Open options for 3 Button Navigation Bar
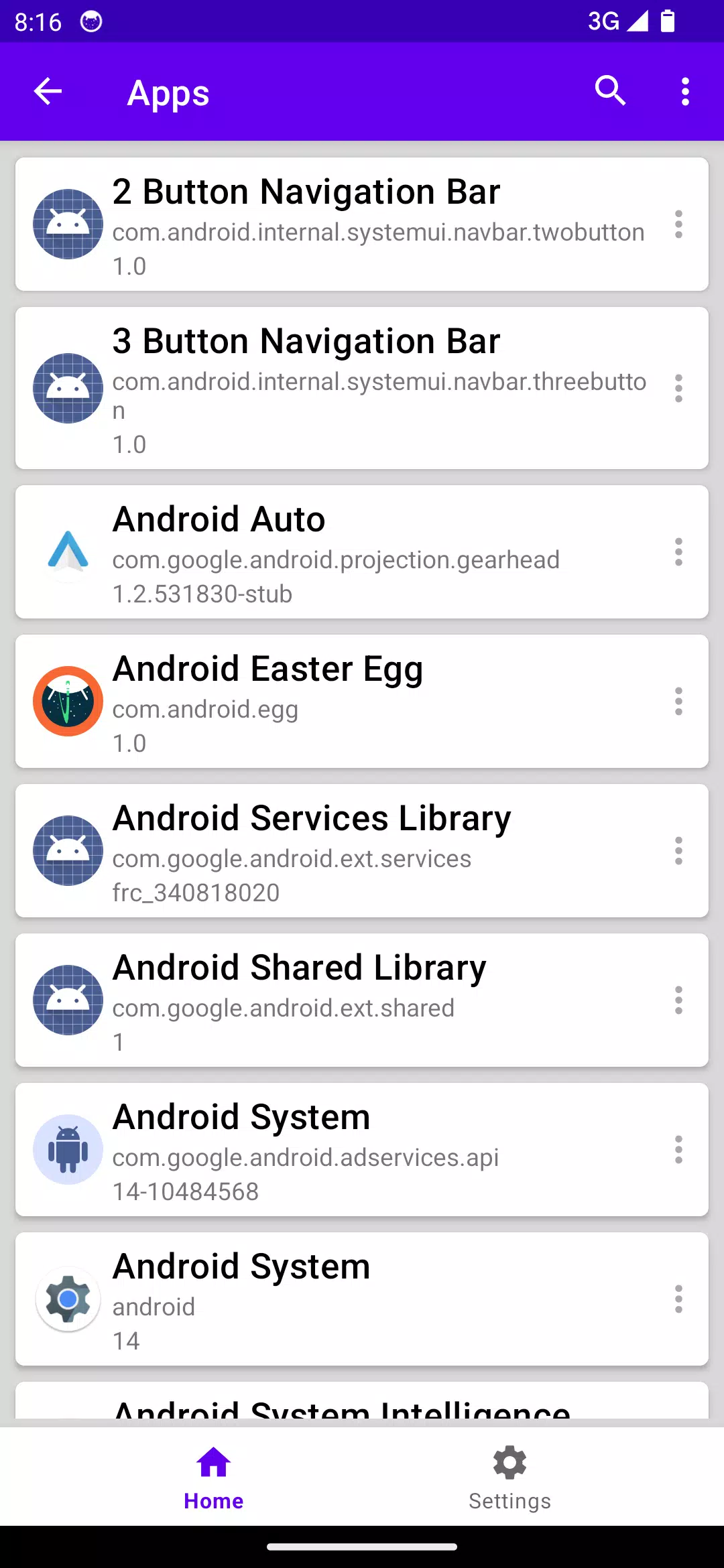 point(678,388)
